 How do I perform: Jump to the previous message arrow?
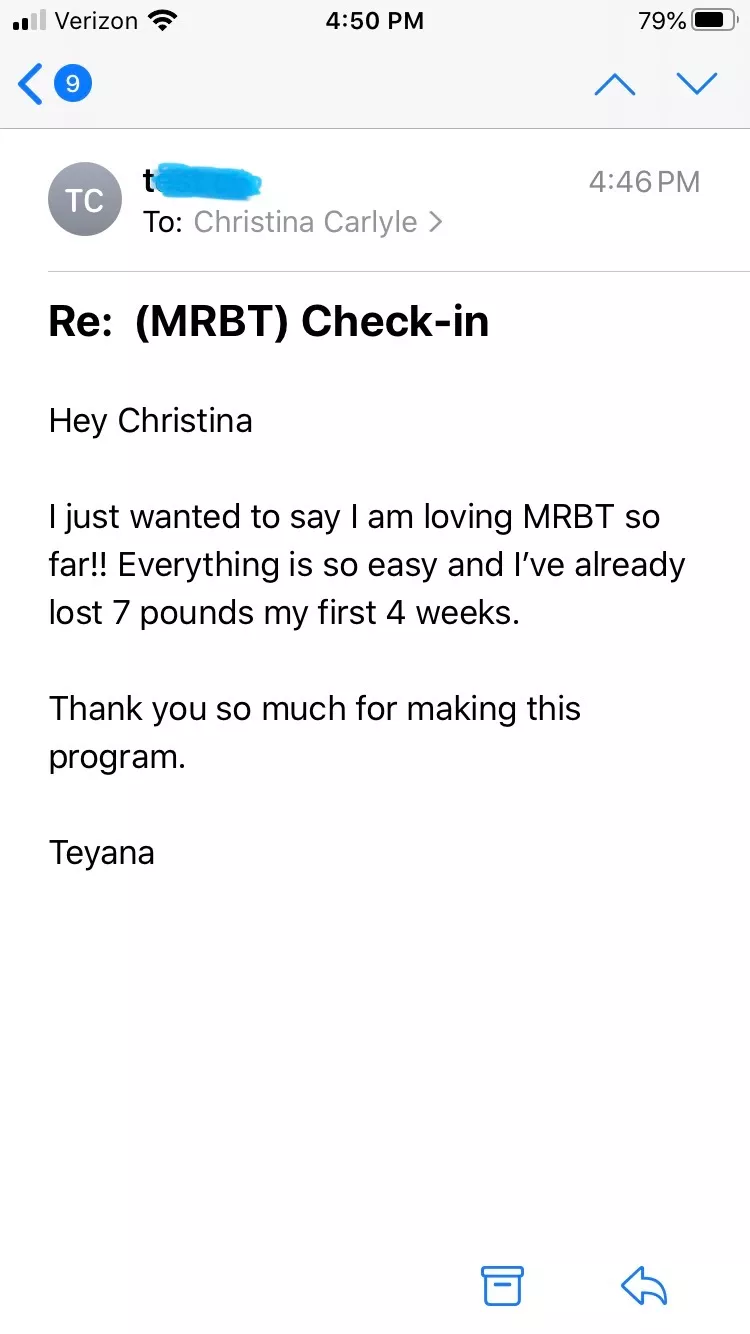pos(614,85)
